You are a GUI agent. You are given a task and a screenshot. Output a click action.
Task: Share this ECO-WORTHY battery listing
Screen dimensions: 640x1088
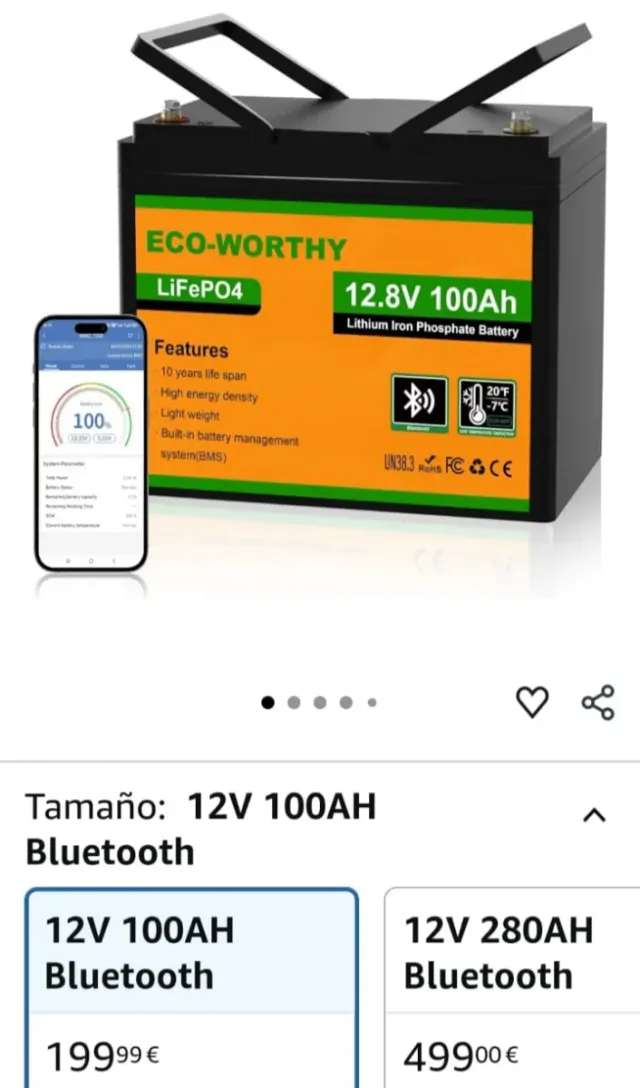point(598,702)
